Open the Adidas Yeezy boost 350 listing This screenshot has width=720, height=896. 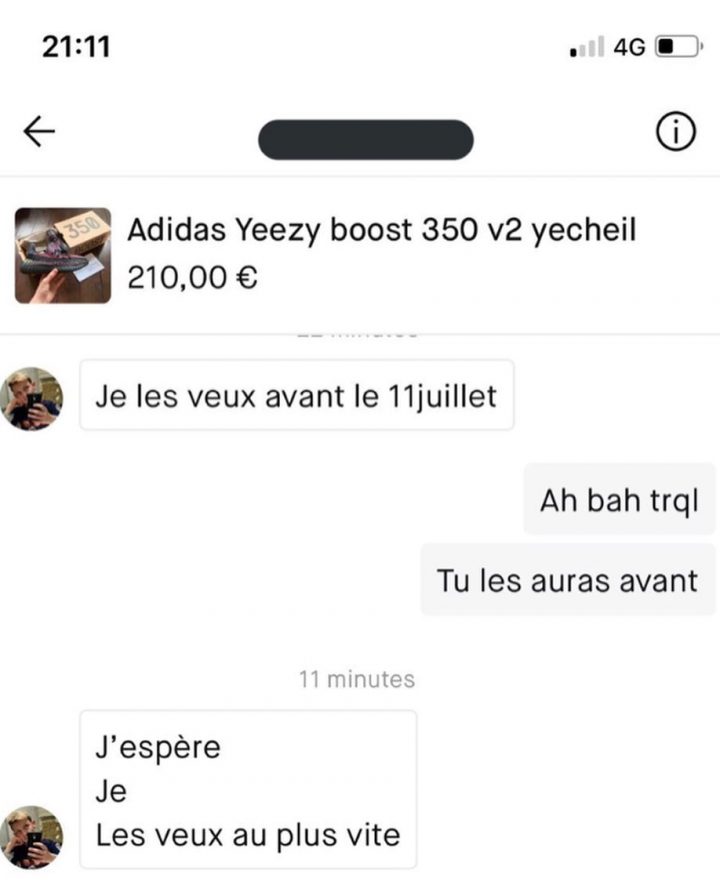click(x=380, y=253)
